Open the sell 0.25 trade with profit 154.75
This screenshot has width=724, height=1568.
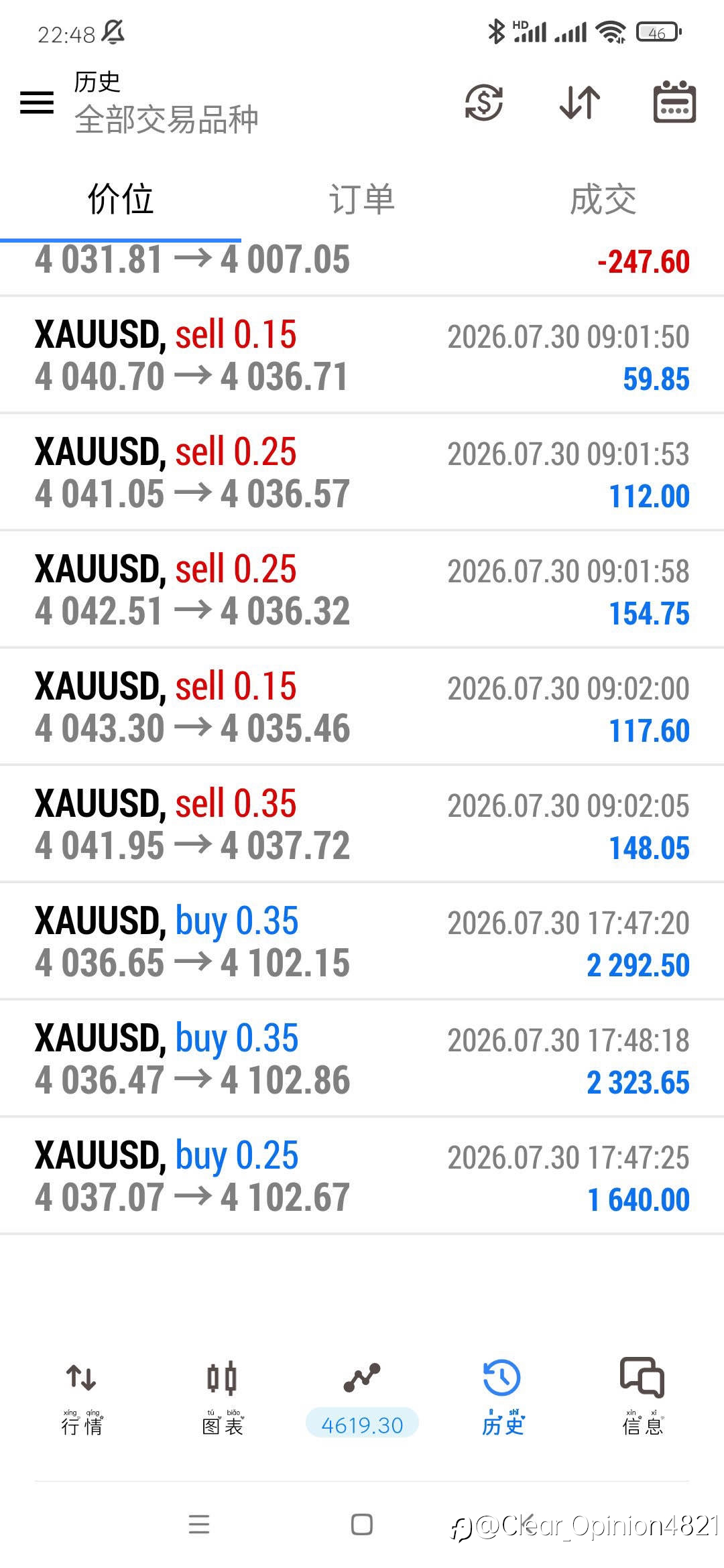[x=362, y=590]
